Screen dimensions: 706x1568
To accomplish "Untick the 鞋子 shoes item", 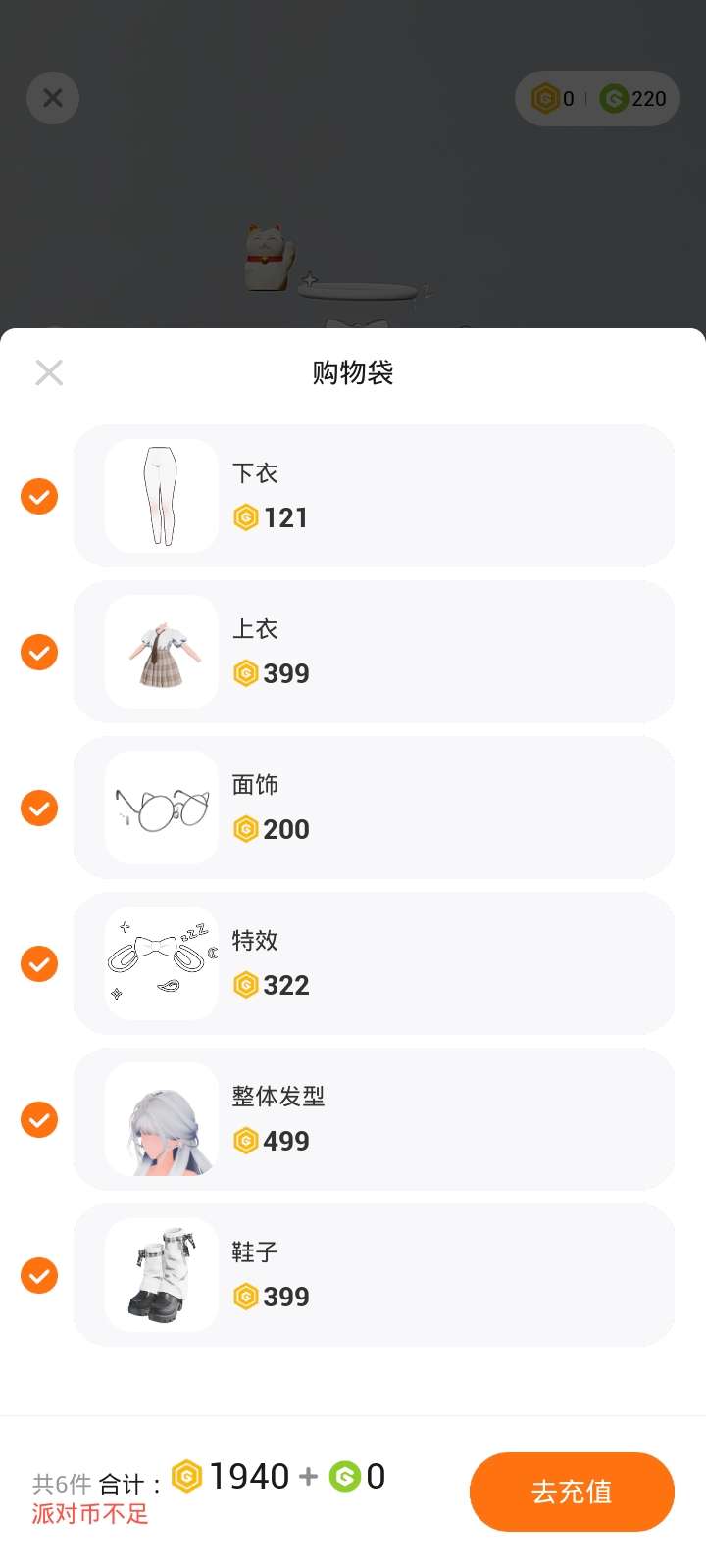I will tap(39, 1276).
